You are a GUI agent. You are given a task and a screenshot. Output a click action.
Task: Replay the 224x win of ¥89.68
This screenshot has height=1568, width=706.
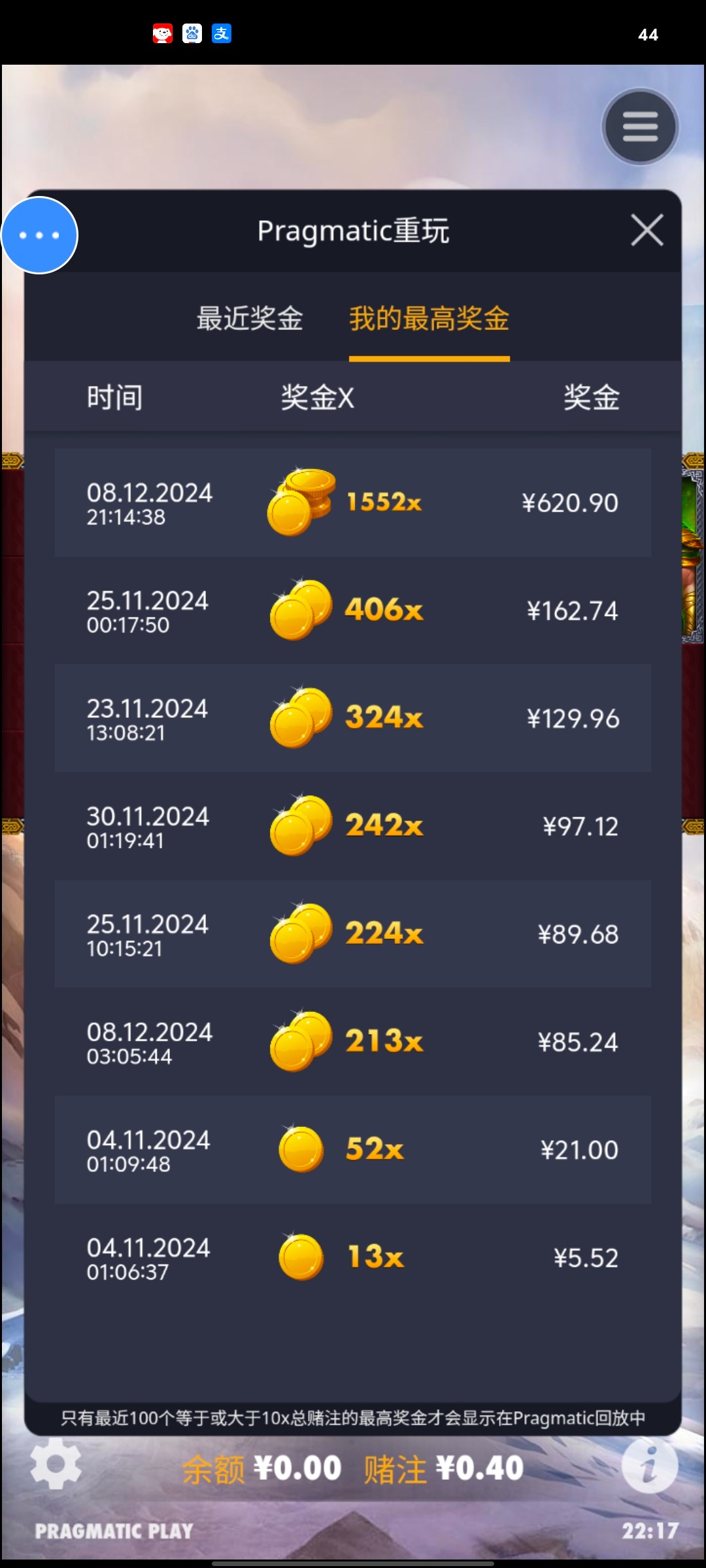tap(353, 934)
